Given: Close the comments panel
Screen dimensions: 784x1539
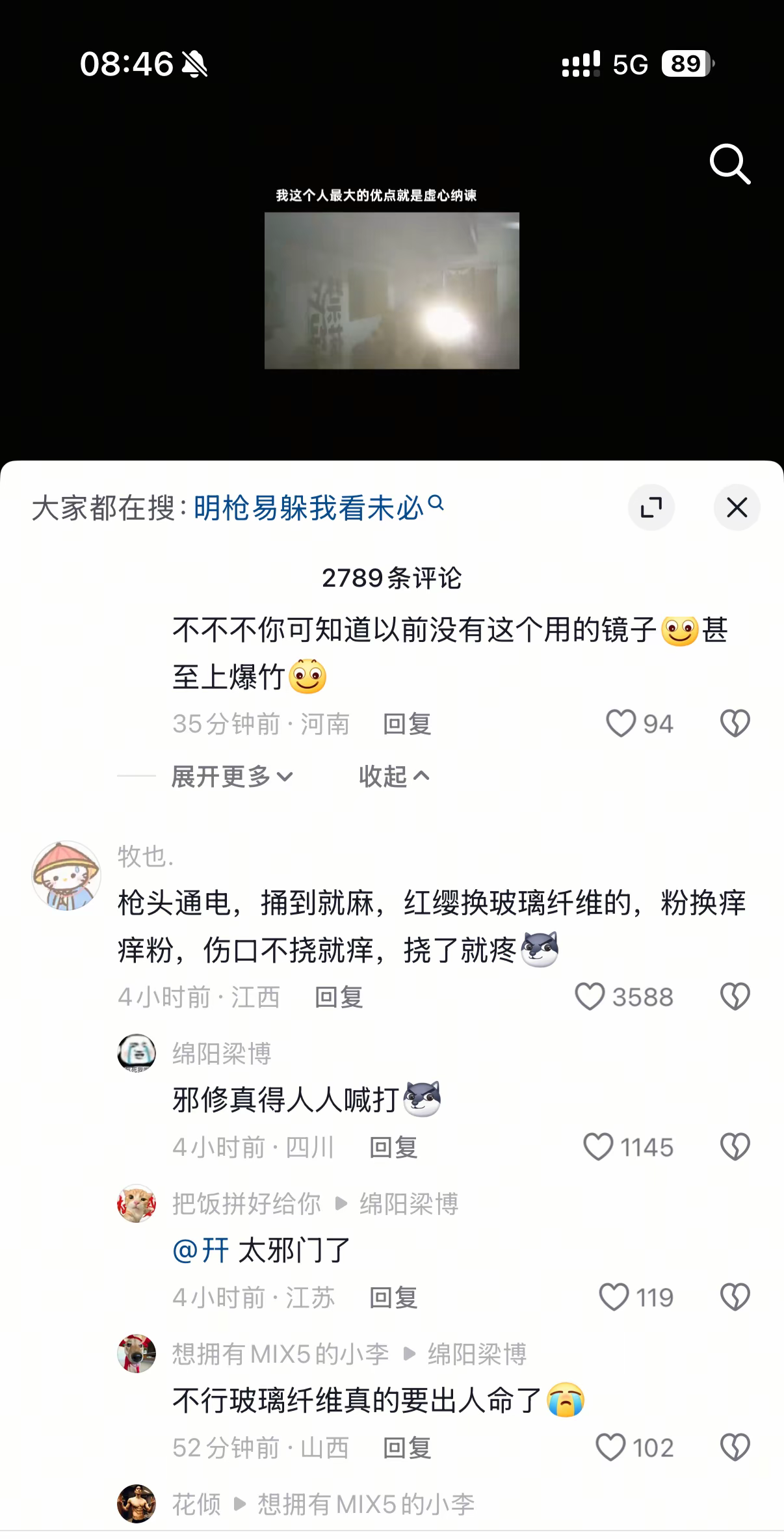Looking at the screenshot, I should 737,507.
